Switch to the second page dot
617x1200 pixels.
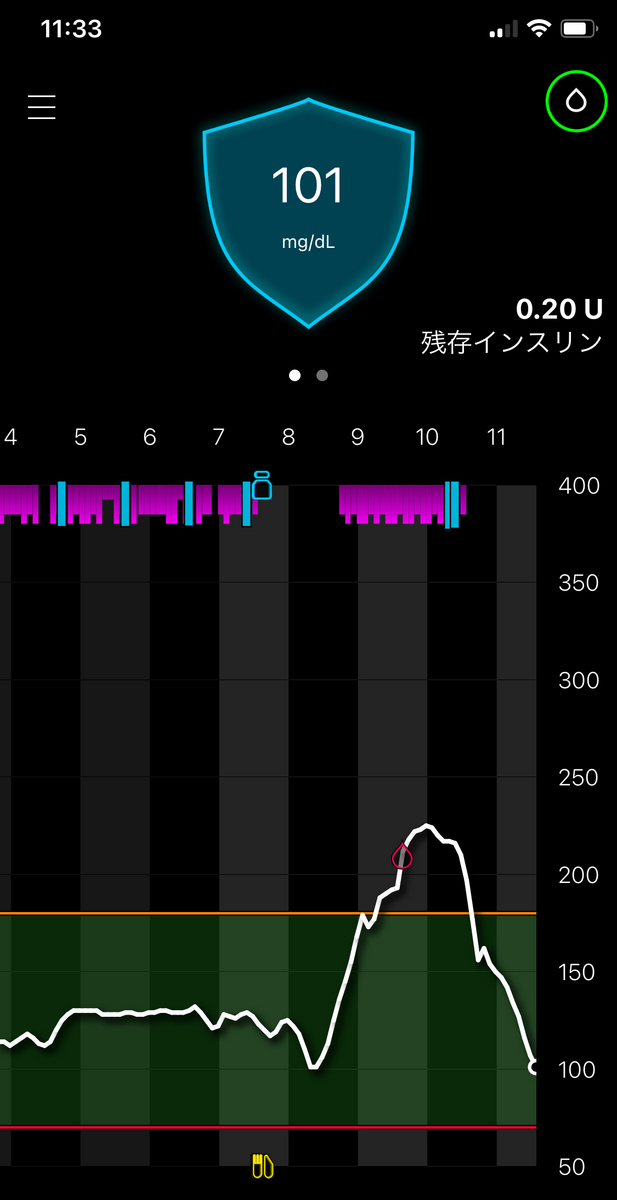tap(322, 376)
